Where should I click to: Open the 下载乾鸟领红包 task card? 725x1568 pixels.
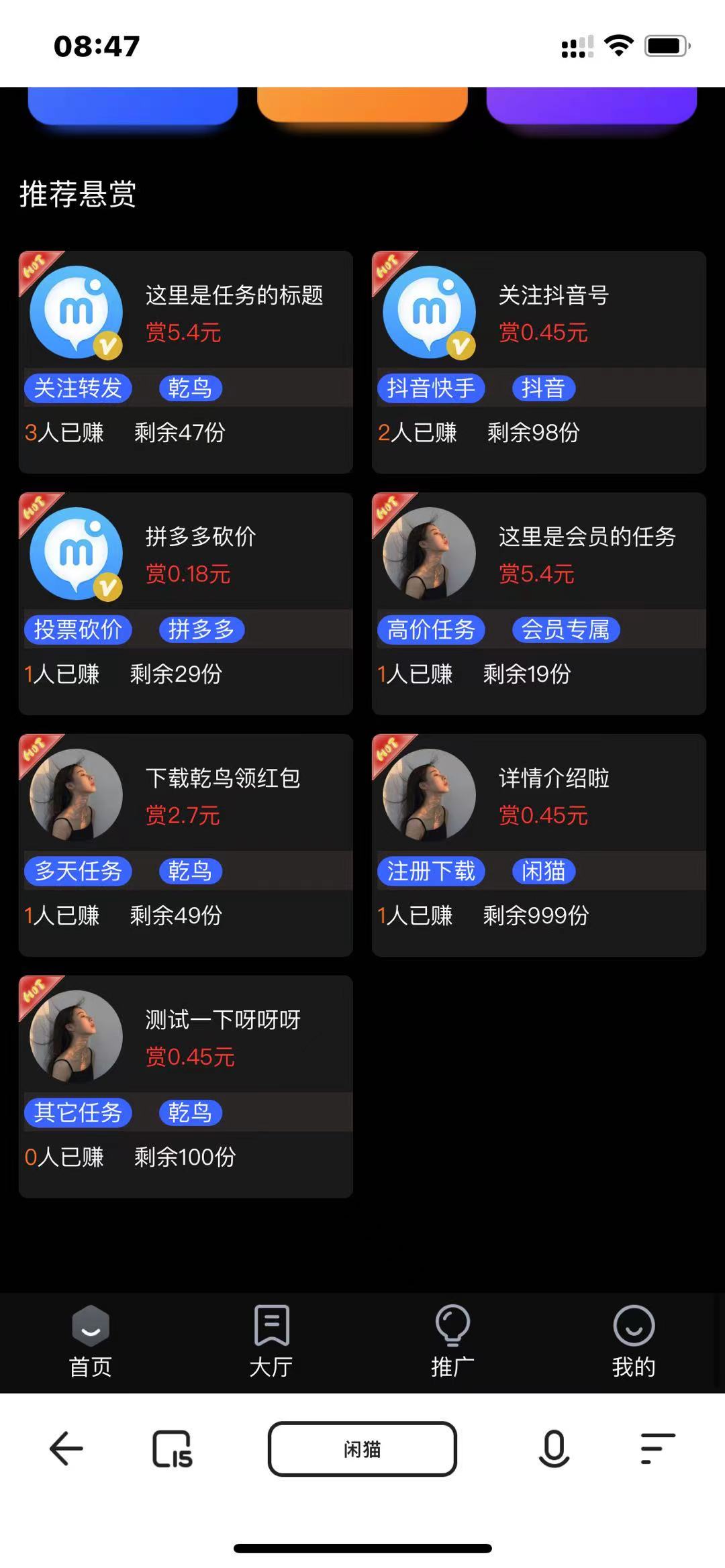[x=222, y=779]
